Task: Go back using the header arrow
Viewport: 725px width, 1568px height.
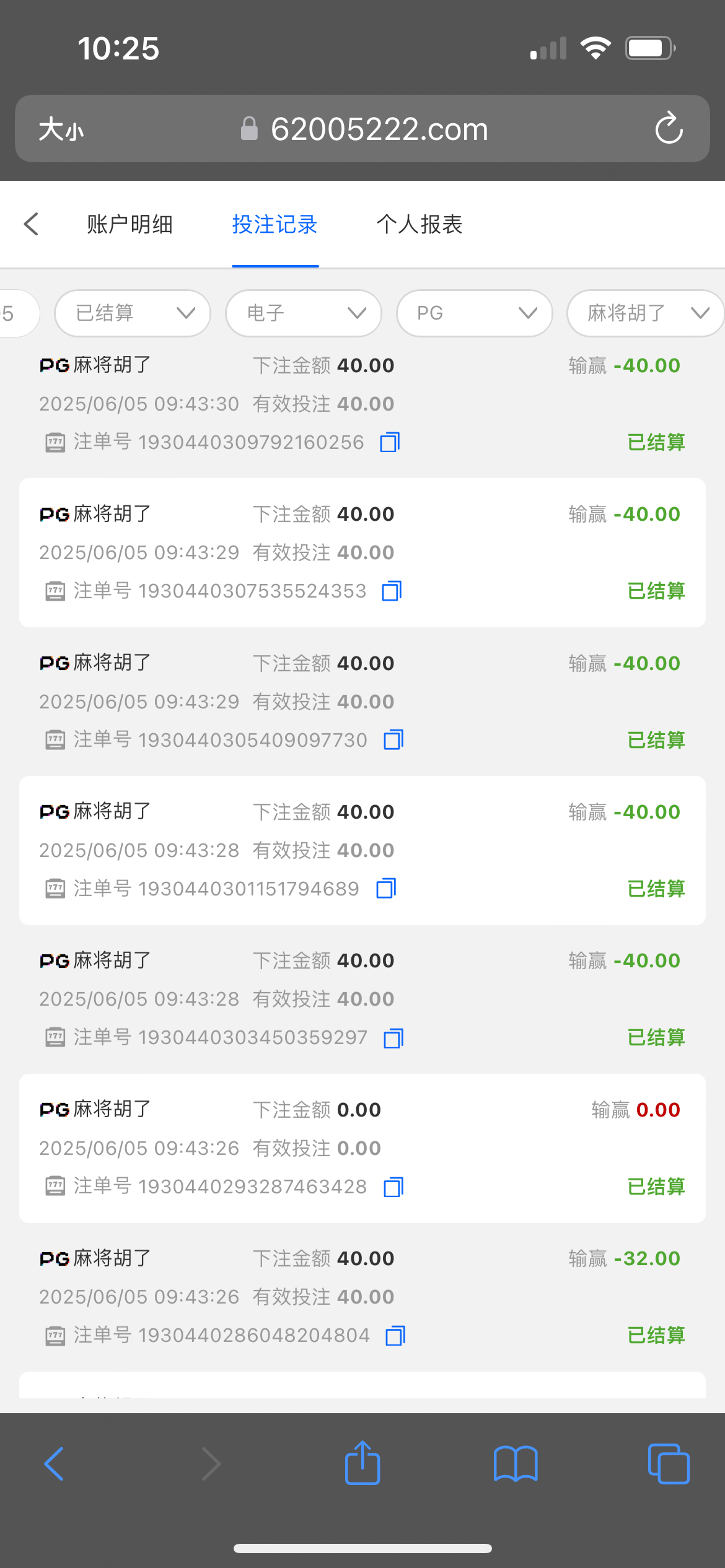Action: click(32, 224)
